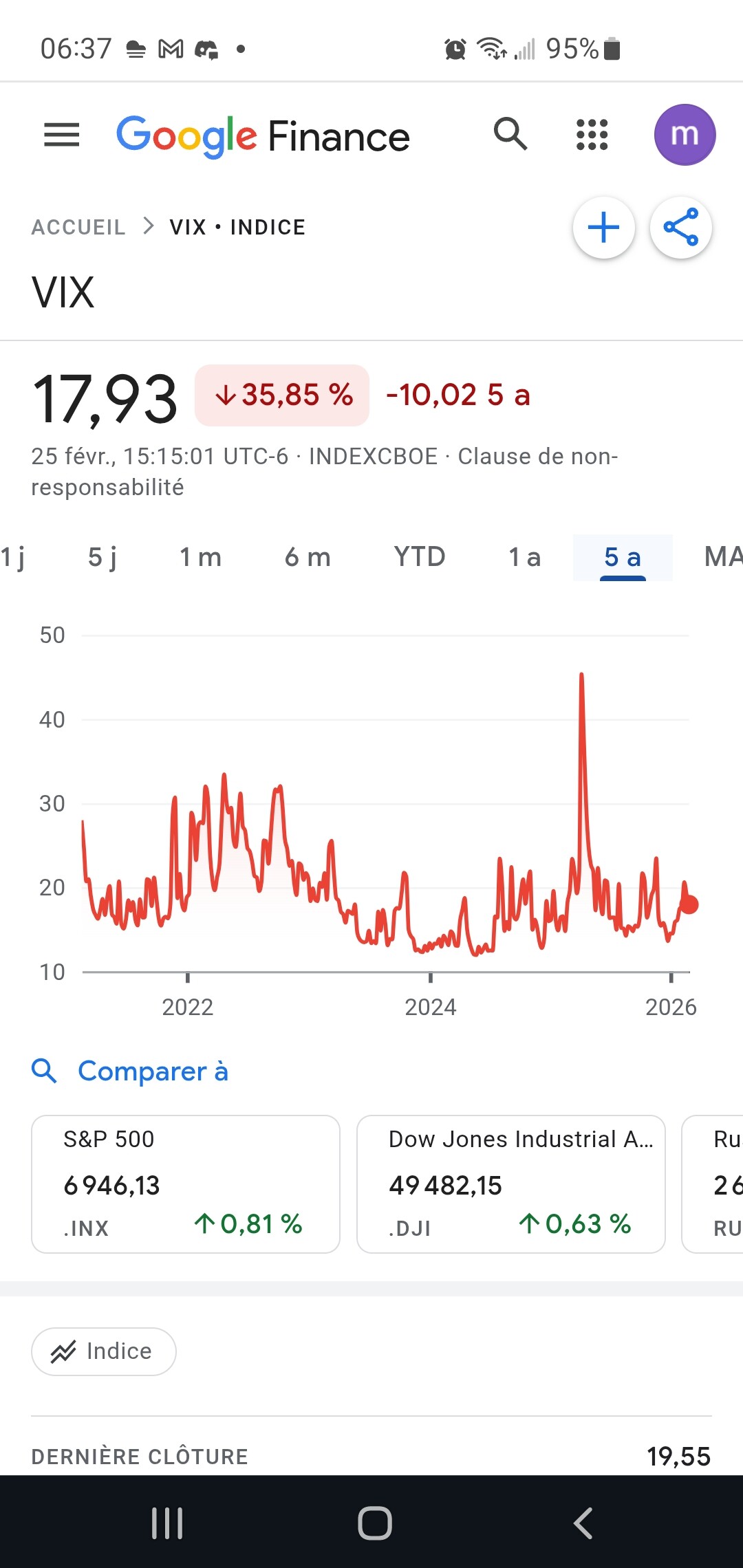The height and width of the screenshot is (1568, 743).
Task: Tap the Indice chip
Action: pyautogui.click(x=104, y=1351)
